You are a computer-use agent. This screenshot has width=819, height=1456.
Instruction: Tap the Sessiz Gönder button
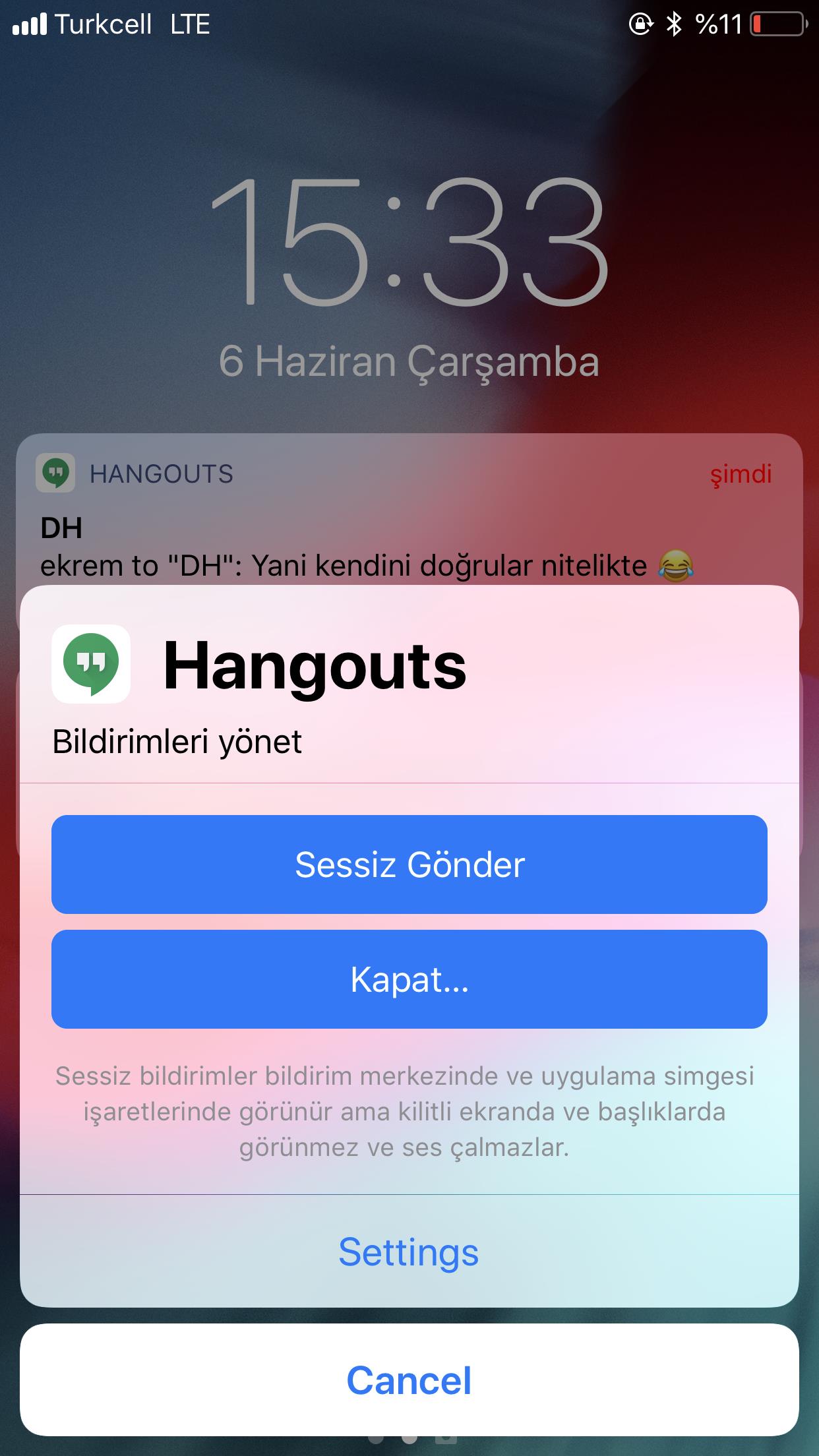[409, 864]
